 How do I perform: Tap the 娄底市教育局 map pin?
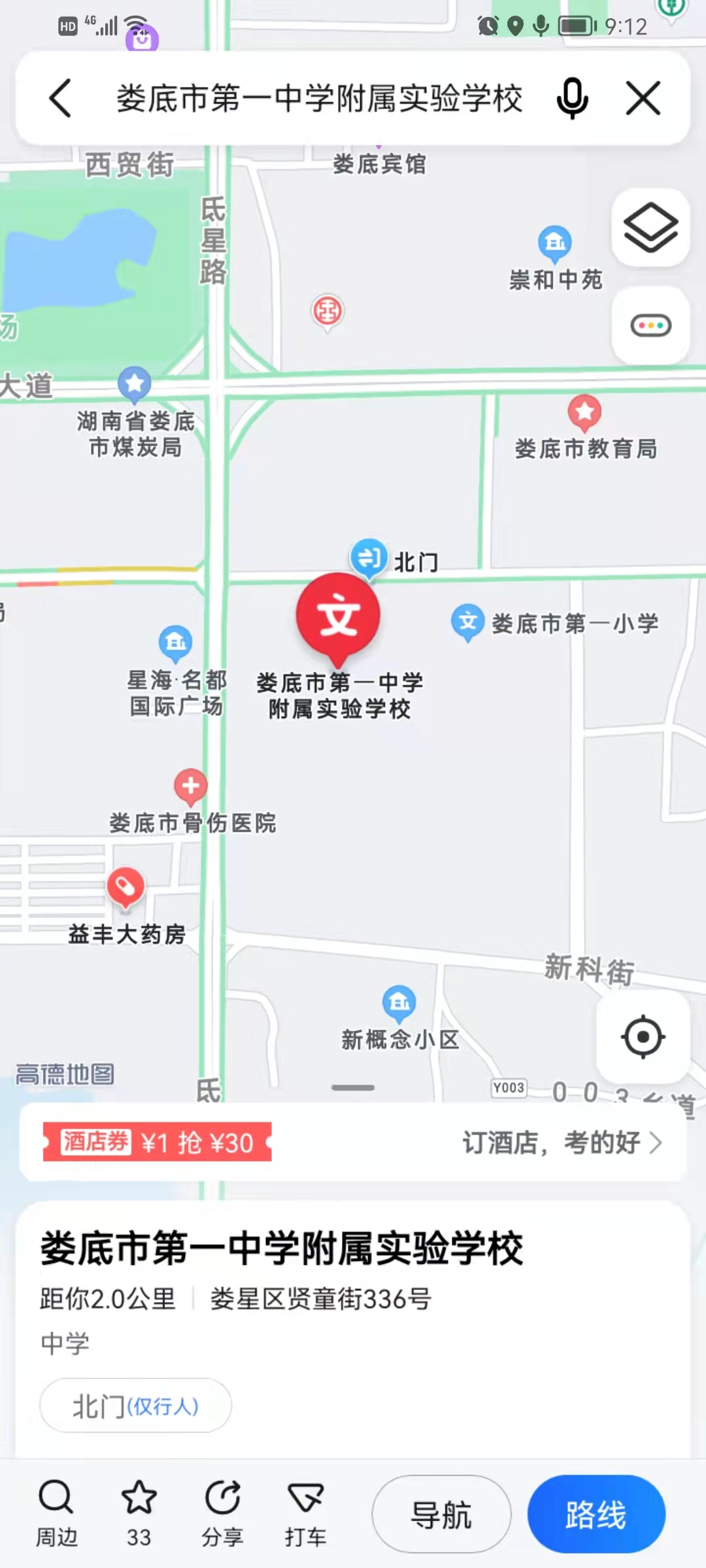pos(584,412)
